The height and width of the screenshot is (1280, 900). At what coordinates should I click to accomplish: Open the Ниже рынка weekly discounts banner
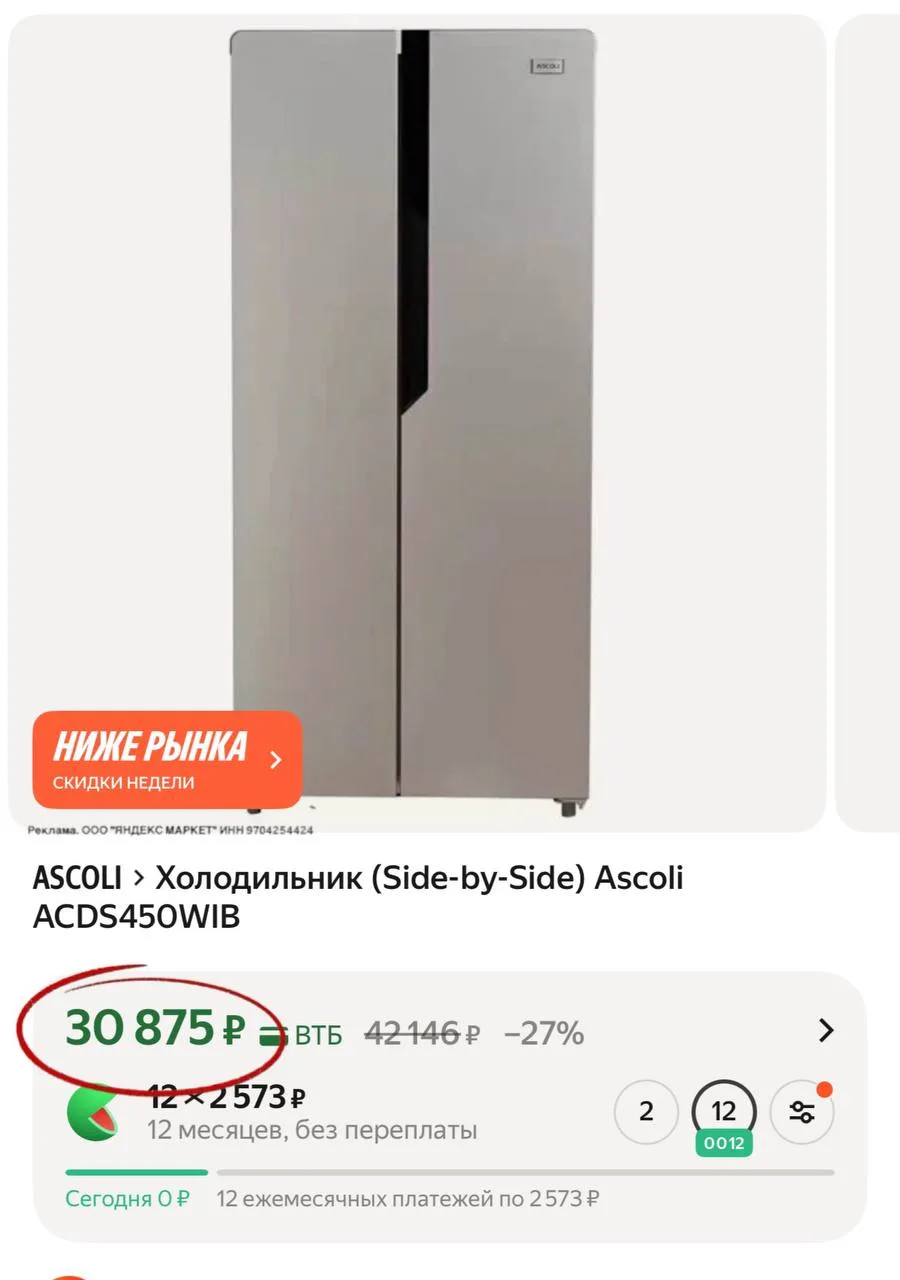tap(167, 760)
